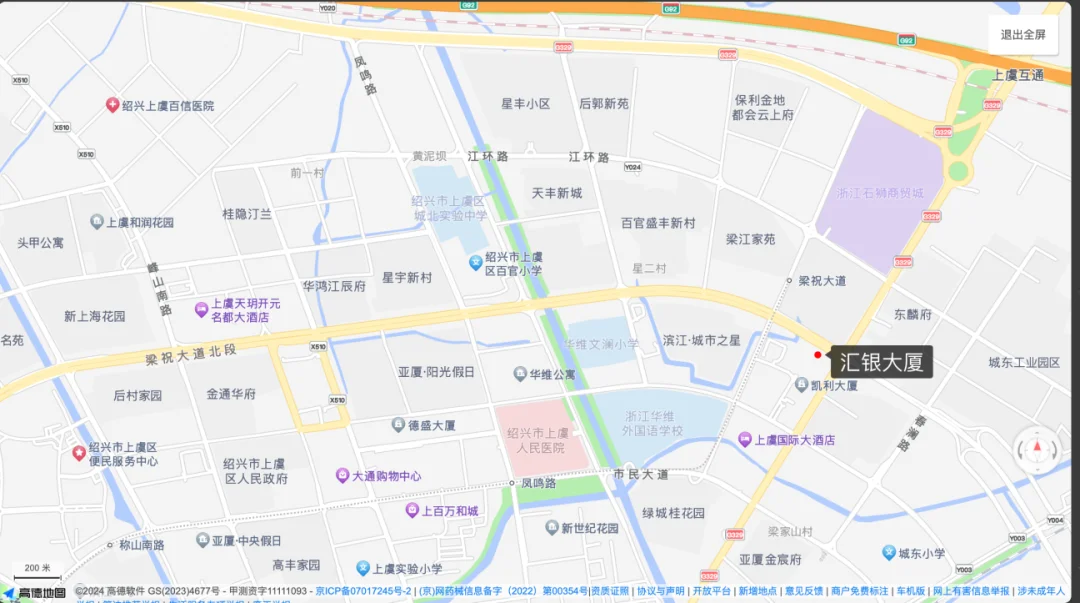Select the 汇银大厦 location marker
The width and height of the screenshot is (1080, 603).
tap(817, 354)
